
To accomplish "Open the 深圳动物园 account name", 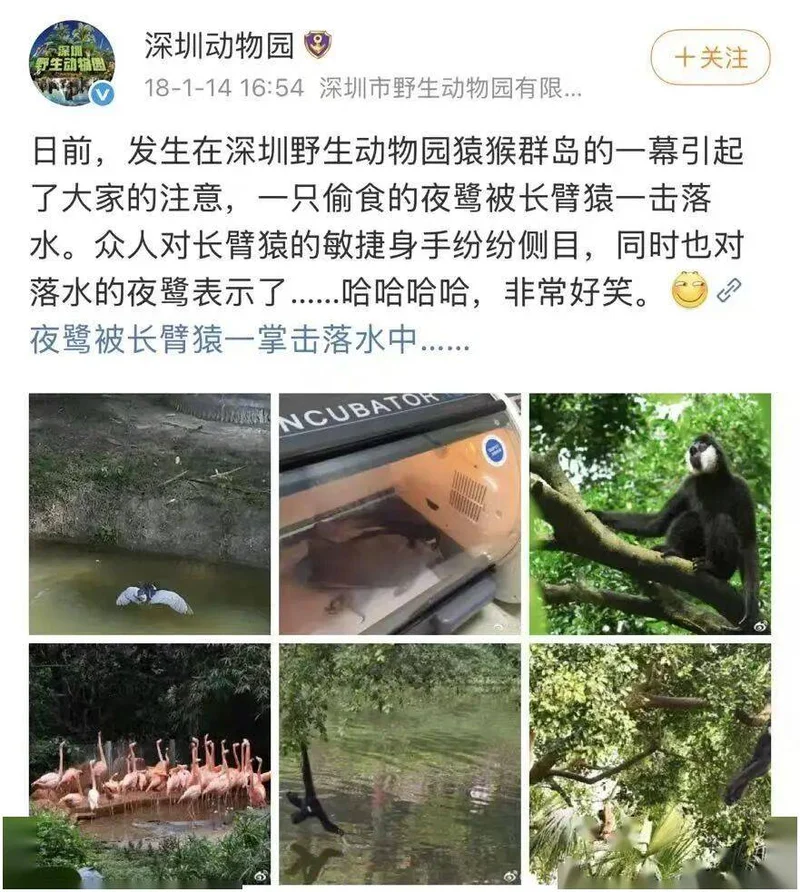I will (x=219, y=44).
